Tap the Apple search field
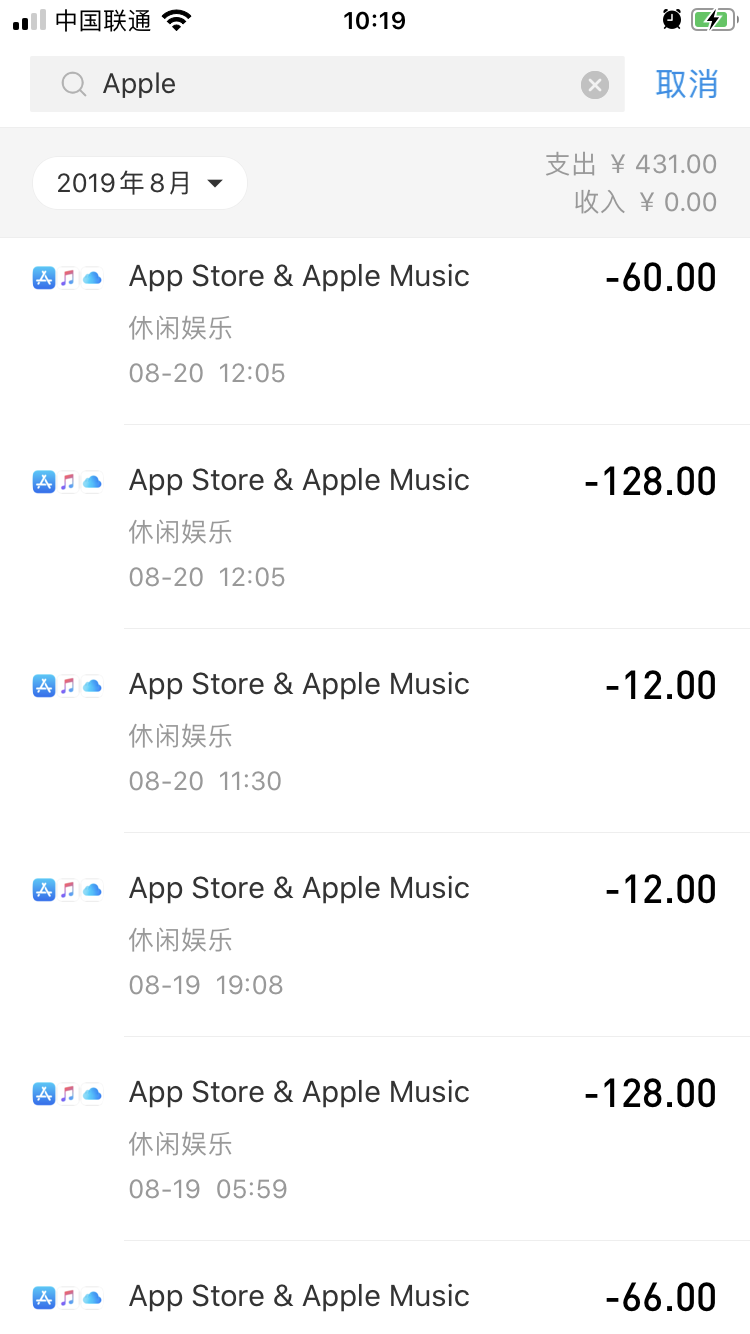The width and height of the screenshot is (750, 1334). coord(327,84)
